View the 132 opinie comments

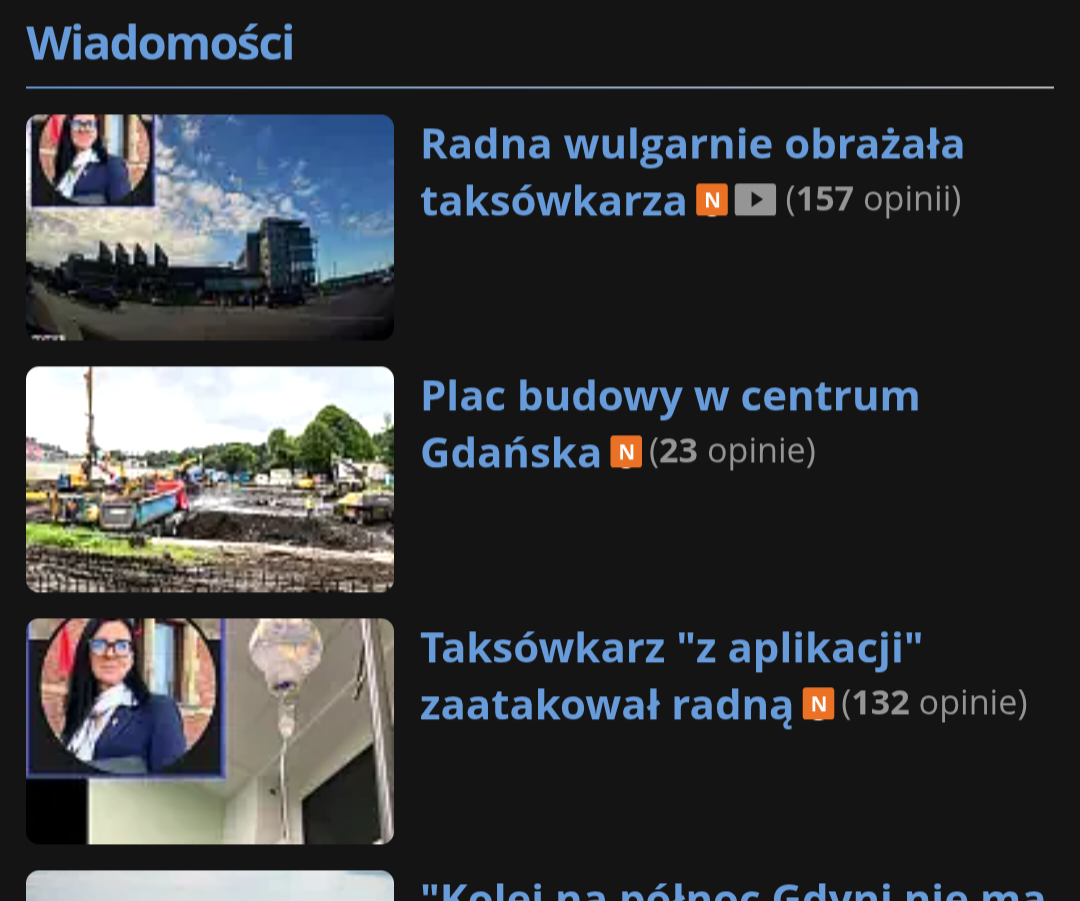pos(934,704)
